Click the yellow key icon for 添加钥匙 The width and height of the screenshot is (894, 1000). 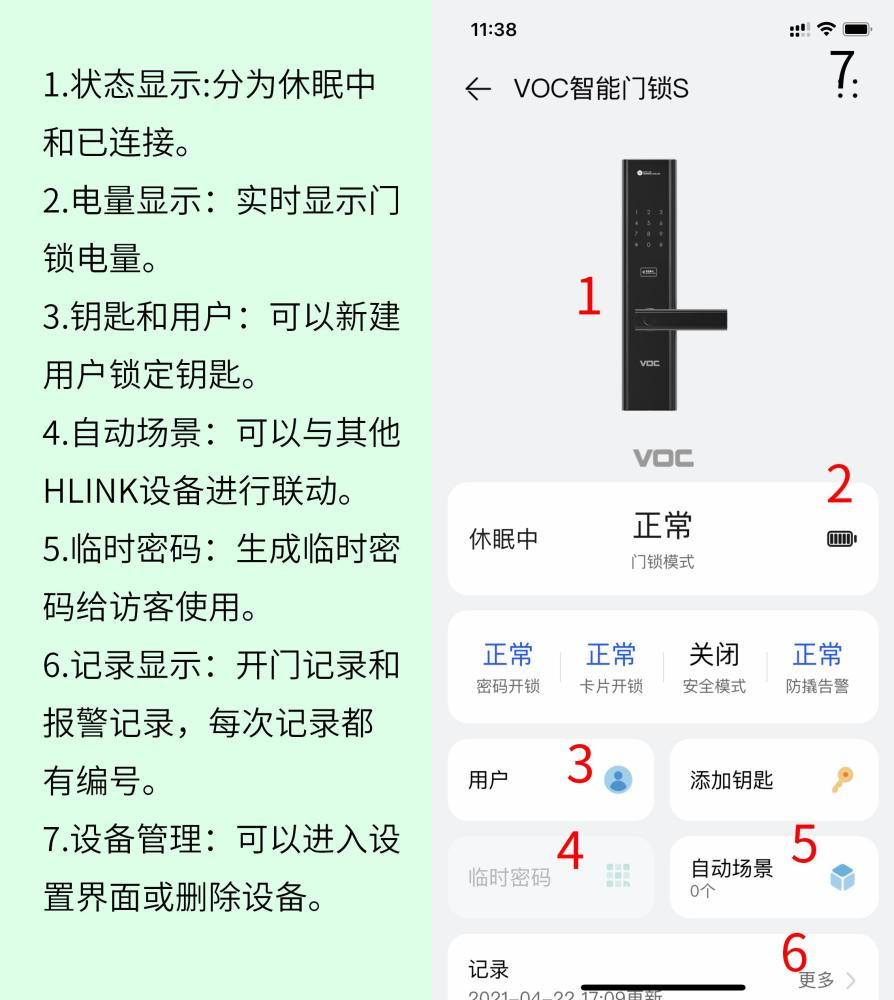(x=840, y=780)
